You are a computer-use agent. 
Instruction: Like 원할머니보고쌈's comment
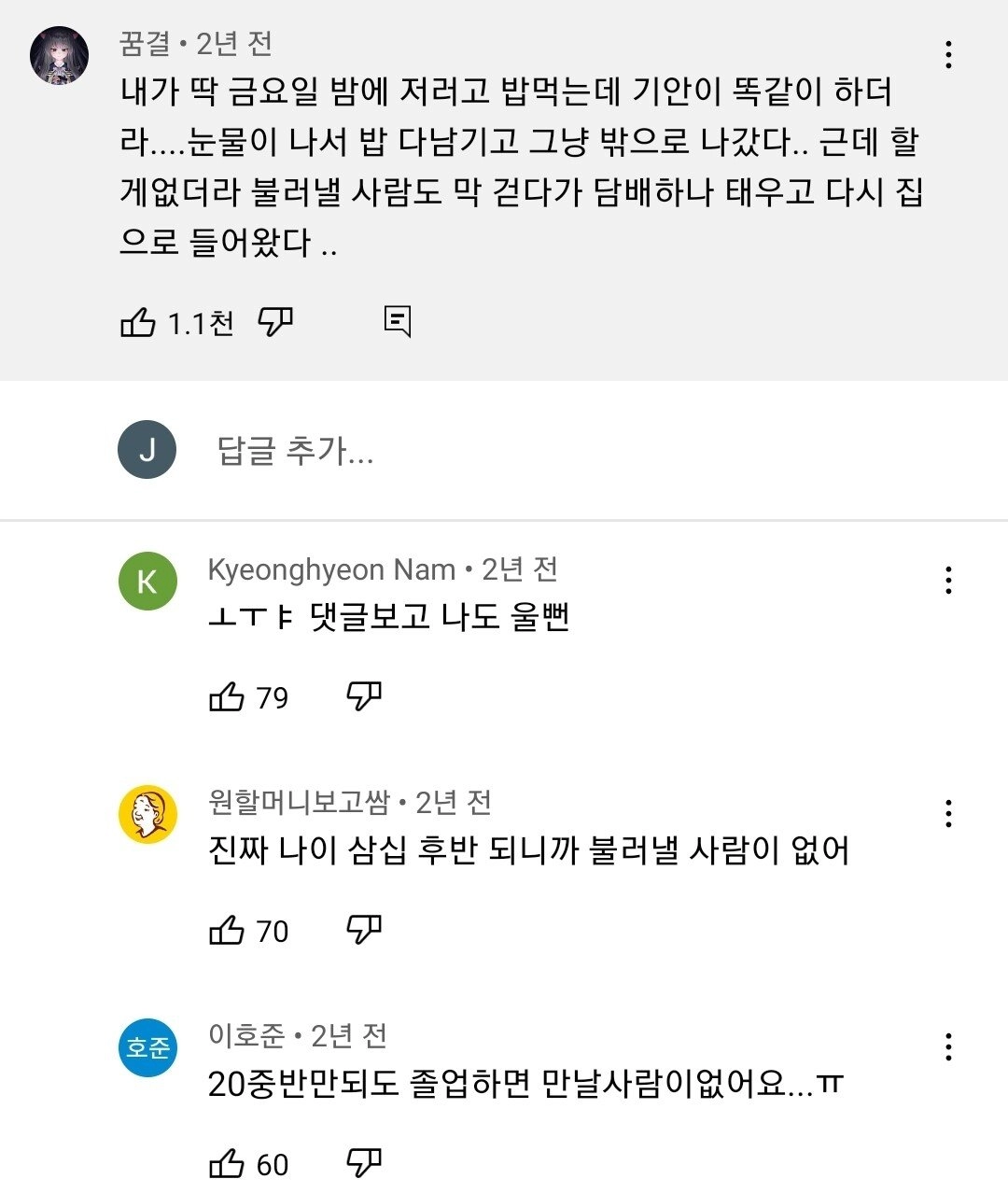227,930
